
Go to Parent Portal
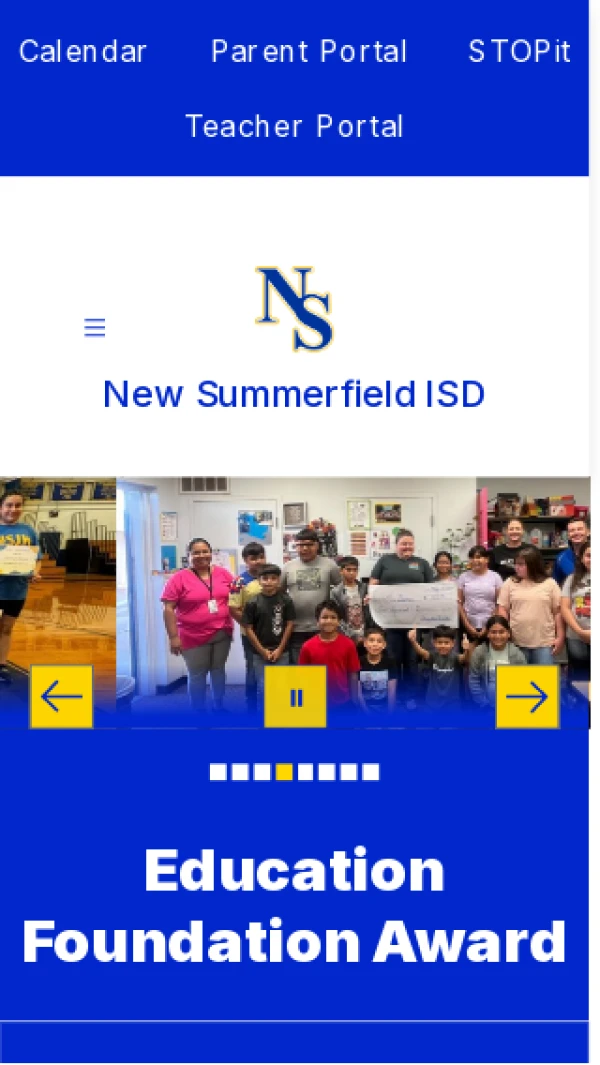(309, 52)
